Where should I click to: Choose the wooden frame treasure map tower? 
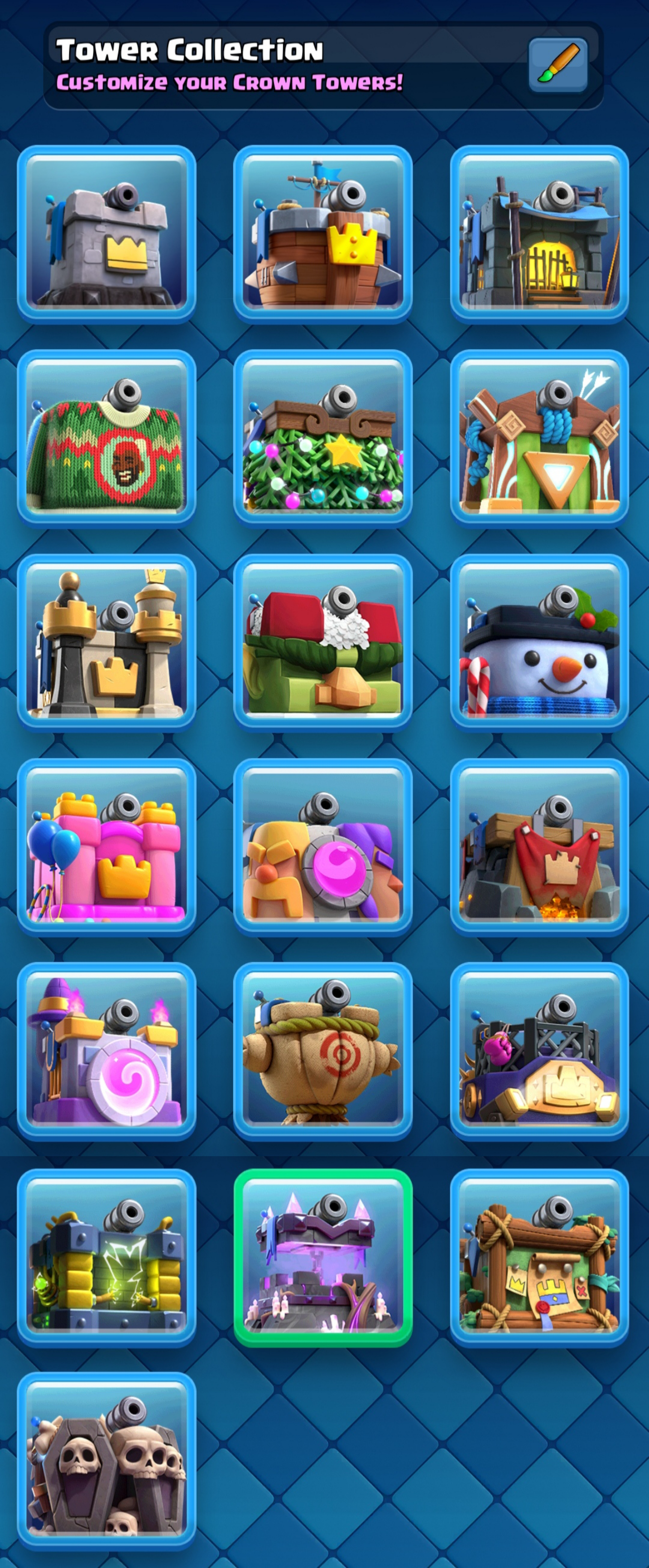[x=539, y=1257]
